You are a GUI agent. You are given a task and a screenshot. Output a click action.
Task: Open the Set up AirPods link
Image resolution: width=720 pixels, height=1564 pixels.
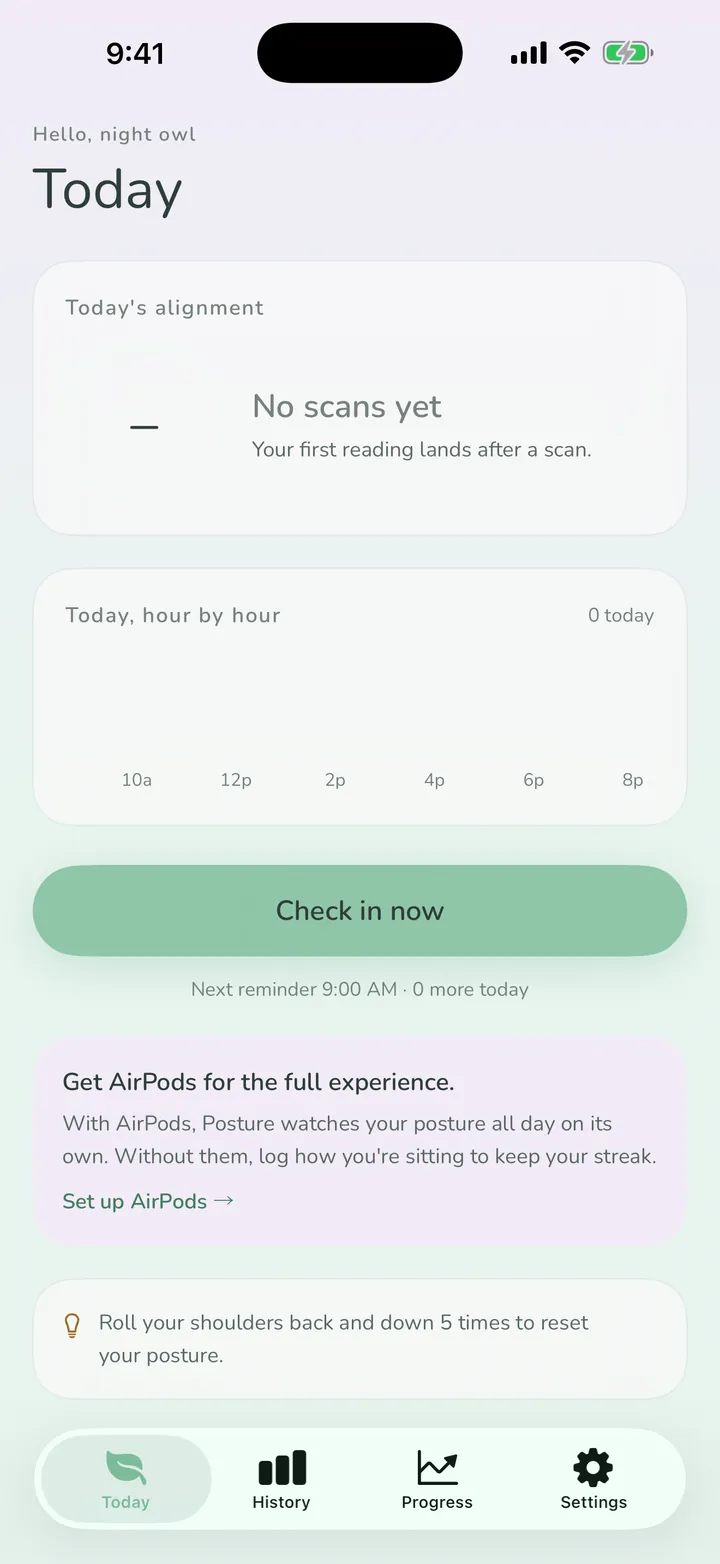point(148,1201)
